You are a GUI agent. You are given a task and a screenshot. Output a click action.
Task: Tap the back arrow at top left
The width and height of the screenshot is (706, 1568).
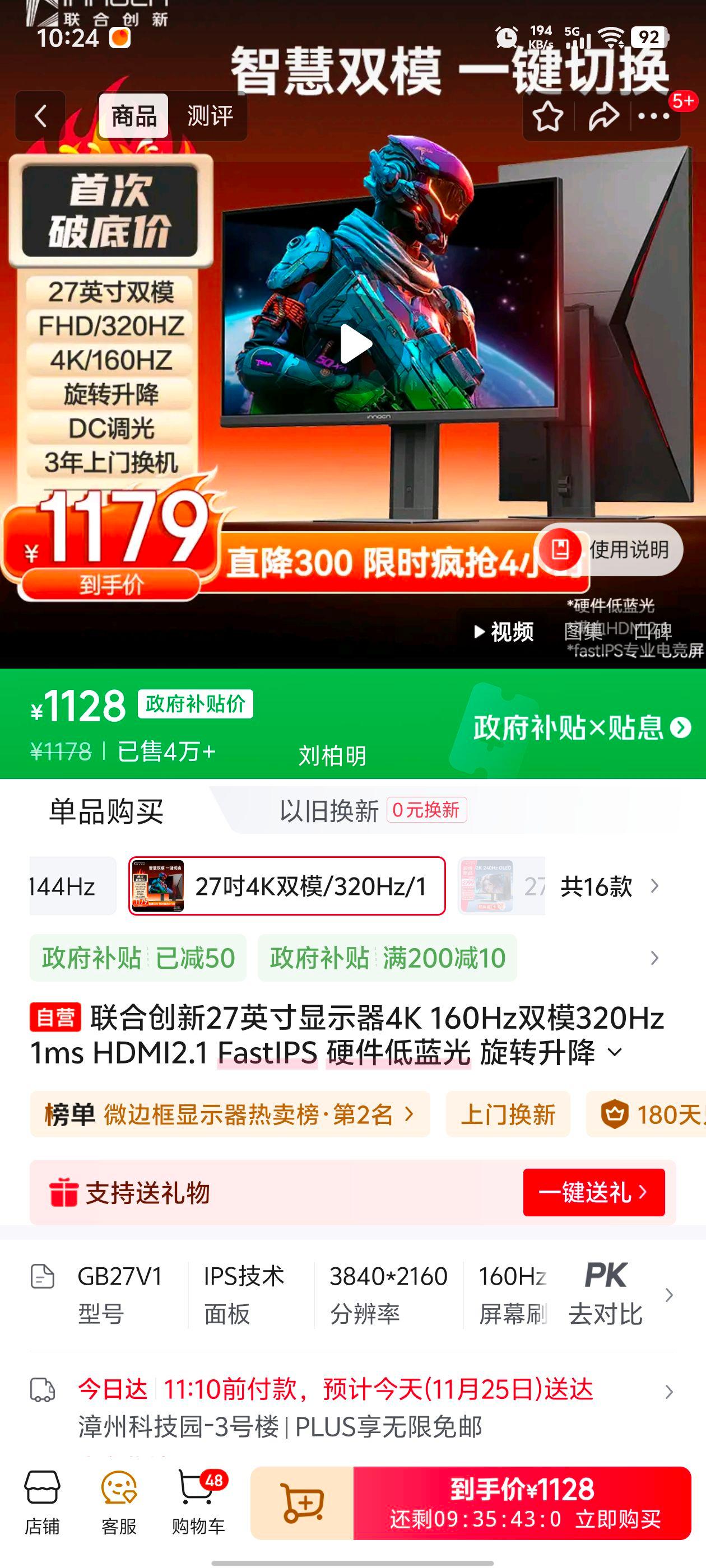(40, 116)
